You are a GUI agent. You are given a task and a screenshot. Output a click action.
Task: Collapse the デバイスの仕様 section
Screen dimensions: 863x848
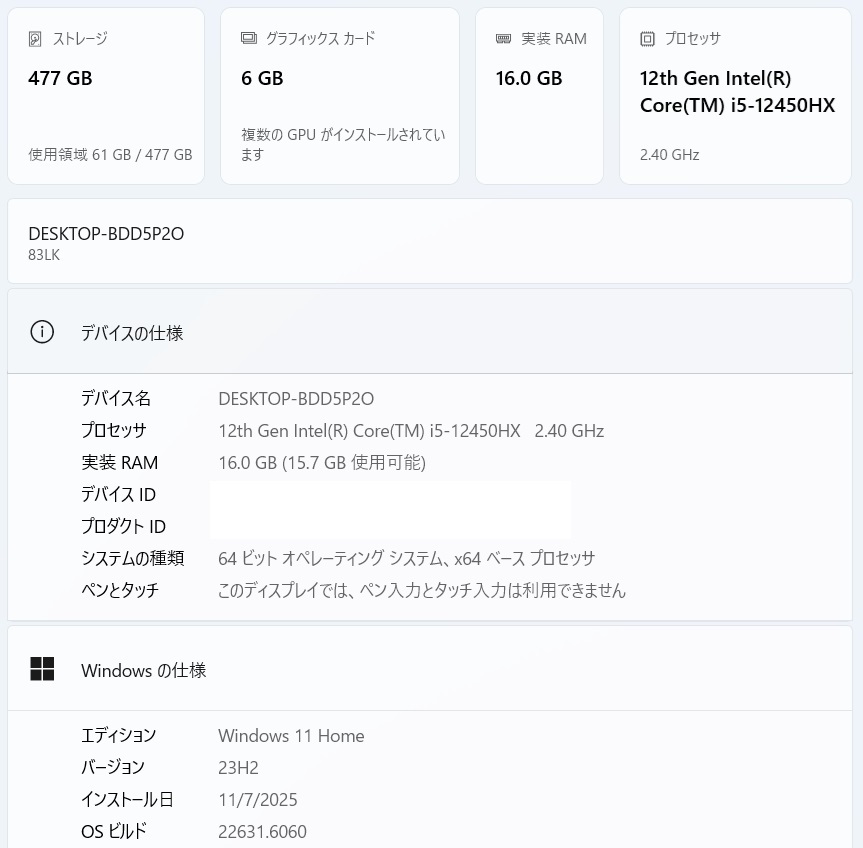tap(430, 332)
